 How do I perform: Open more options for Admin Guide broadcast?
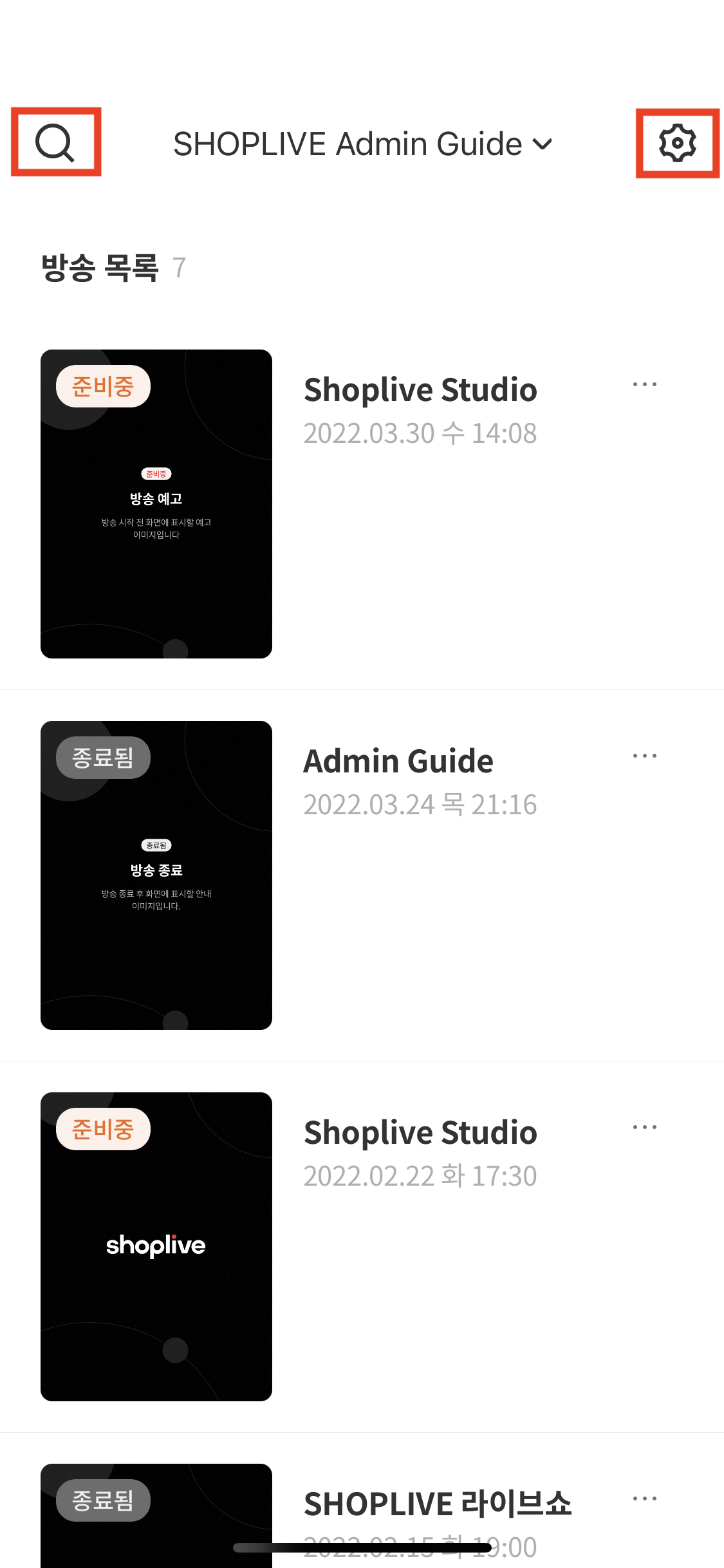(x=644, y=756)
